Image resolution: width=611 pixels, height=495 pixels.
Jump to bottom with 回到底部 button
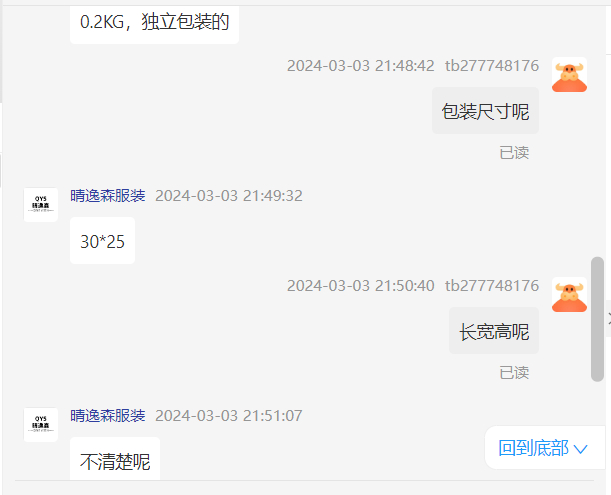coord(543,448)
